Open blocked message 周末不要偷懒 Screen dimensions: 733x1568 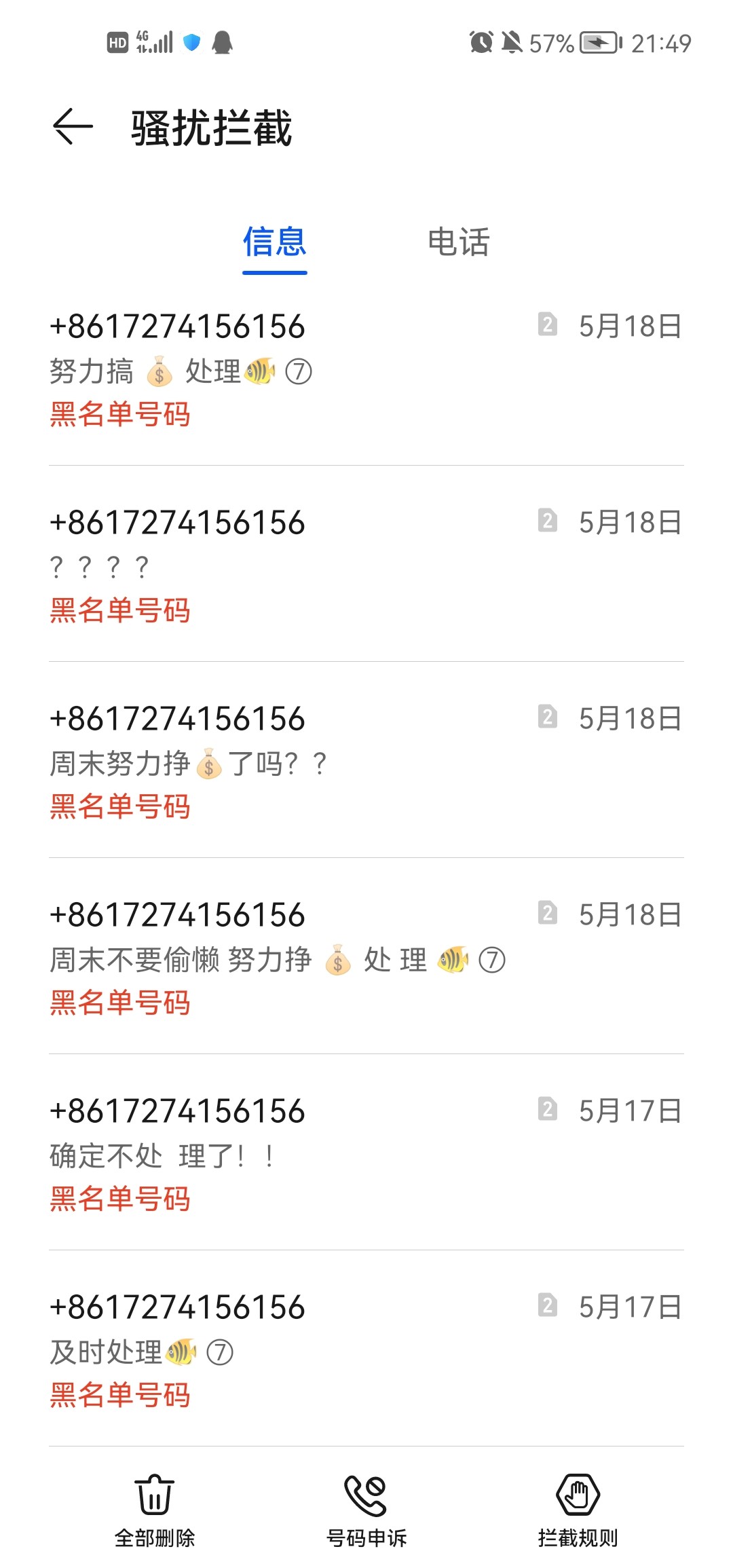(x=366, y=958)
